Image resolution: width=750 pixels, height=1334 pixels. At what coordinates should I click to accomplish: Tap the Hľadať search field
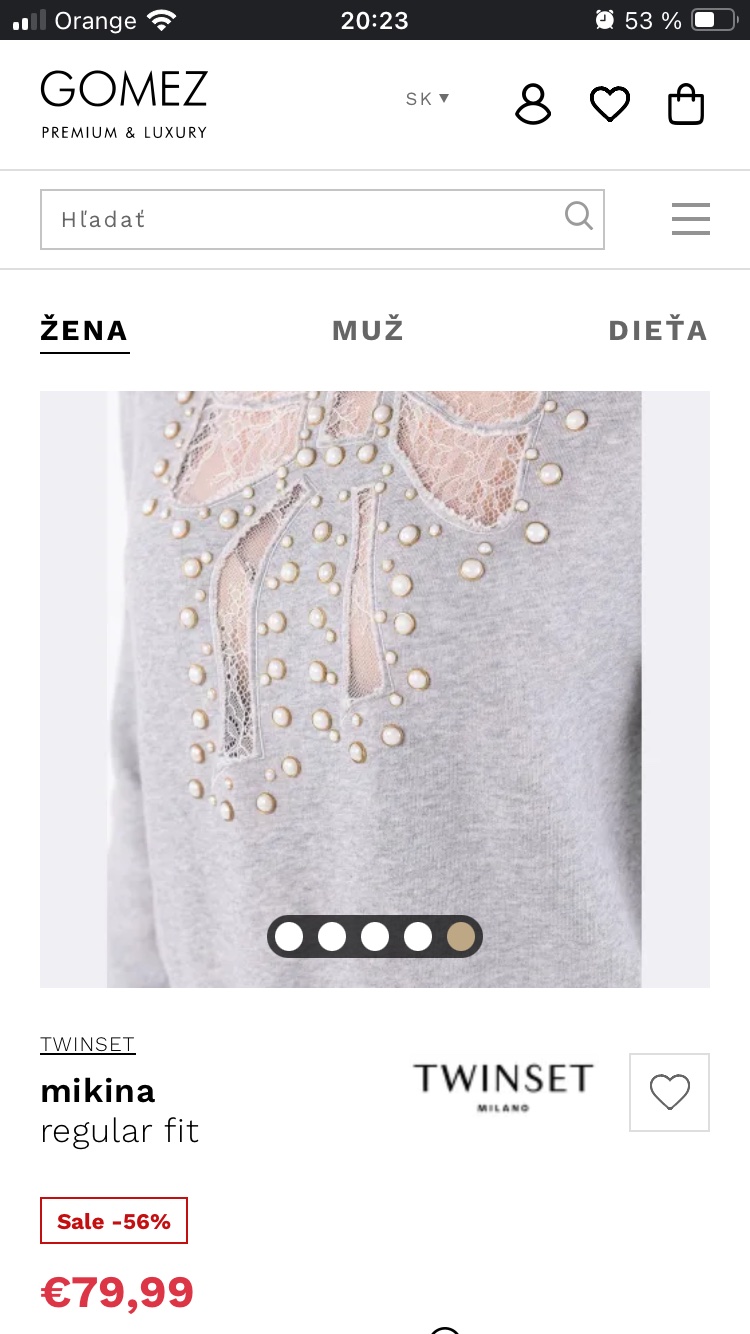(x=300, y=219)
